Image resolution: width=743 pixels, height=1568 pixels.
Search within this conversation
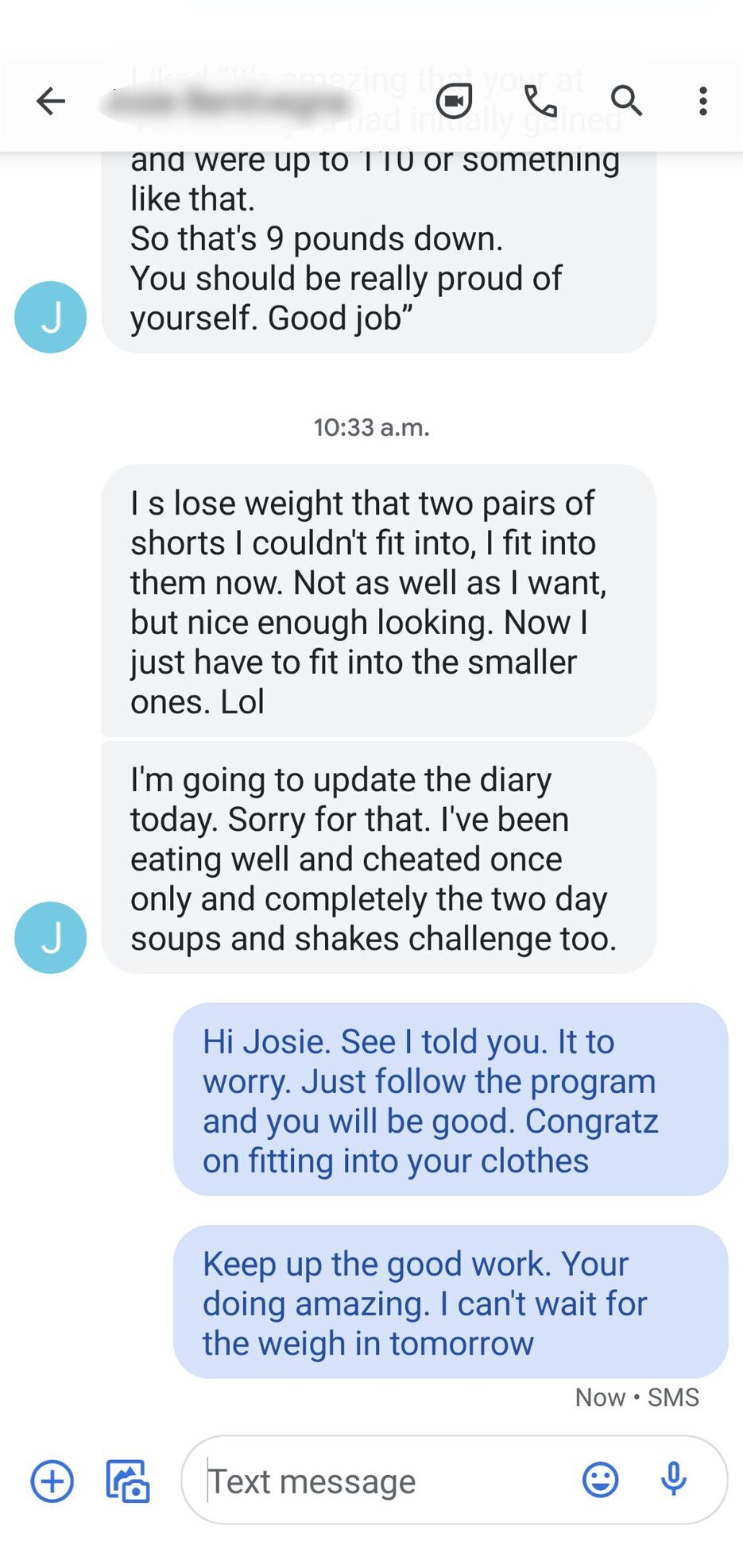(x=626, y=101)
